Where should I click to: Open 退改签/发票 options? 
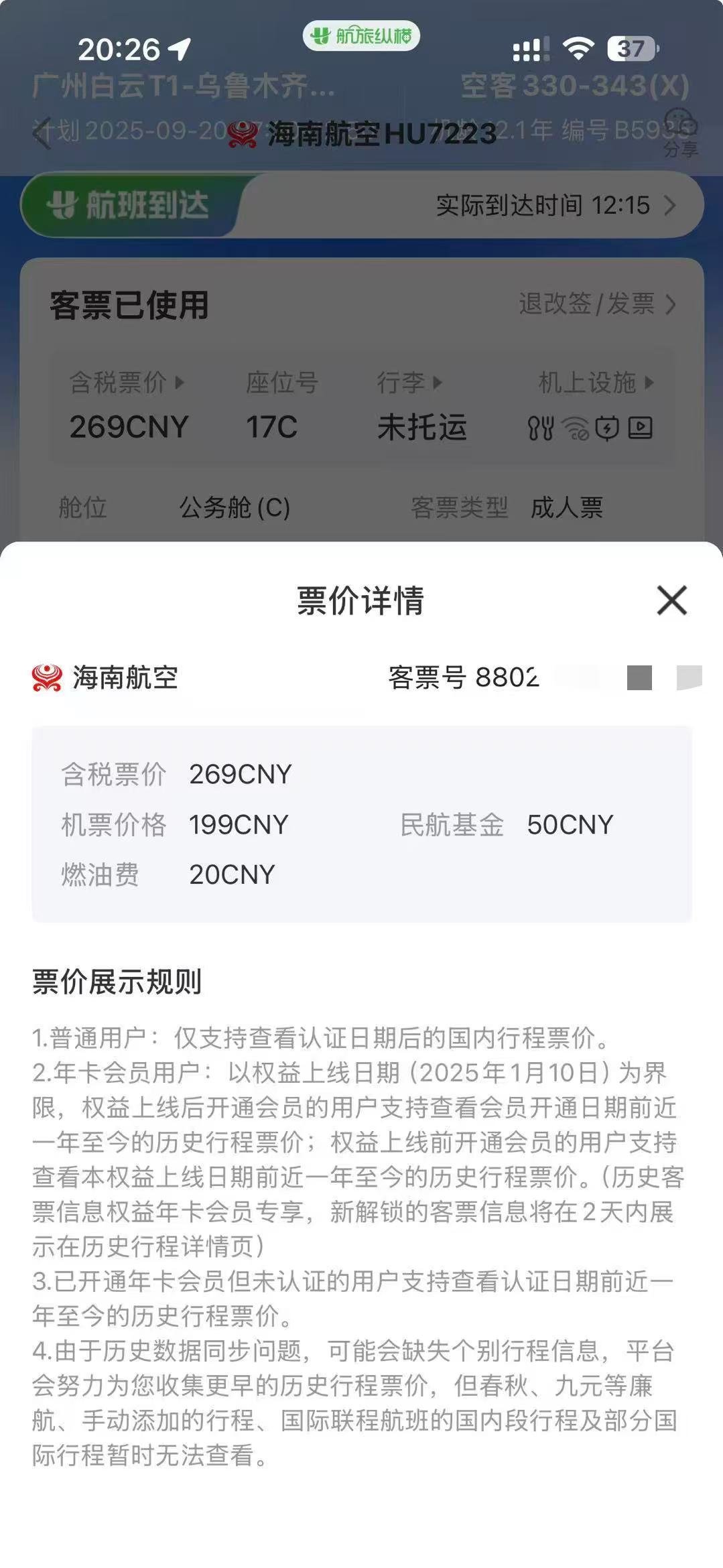click(596, 304)
